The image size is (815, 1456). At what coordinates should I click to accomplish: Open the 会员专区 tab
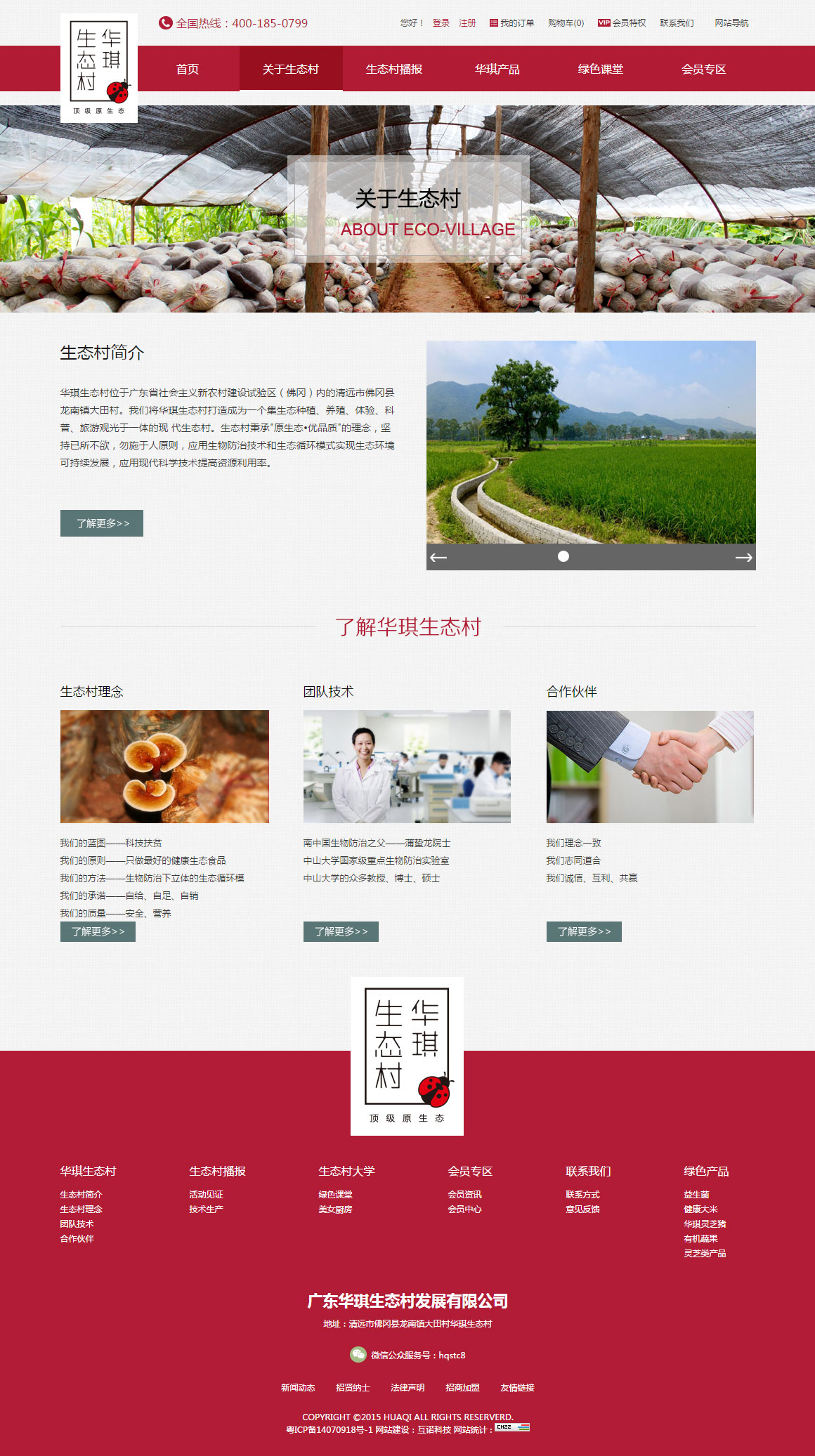tap(703, 69)
